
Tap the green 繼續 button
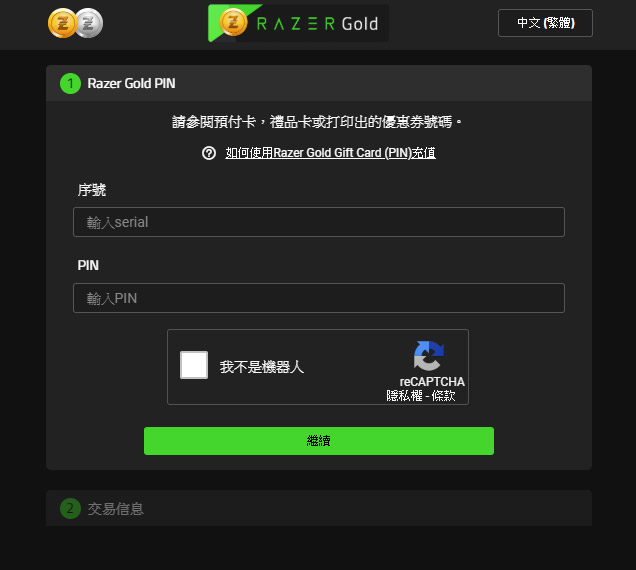tap(318, 441)
